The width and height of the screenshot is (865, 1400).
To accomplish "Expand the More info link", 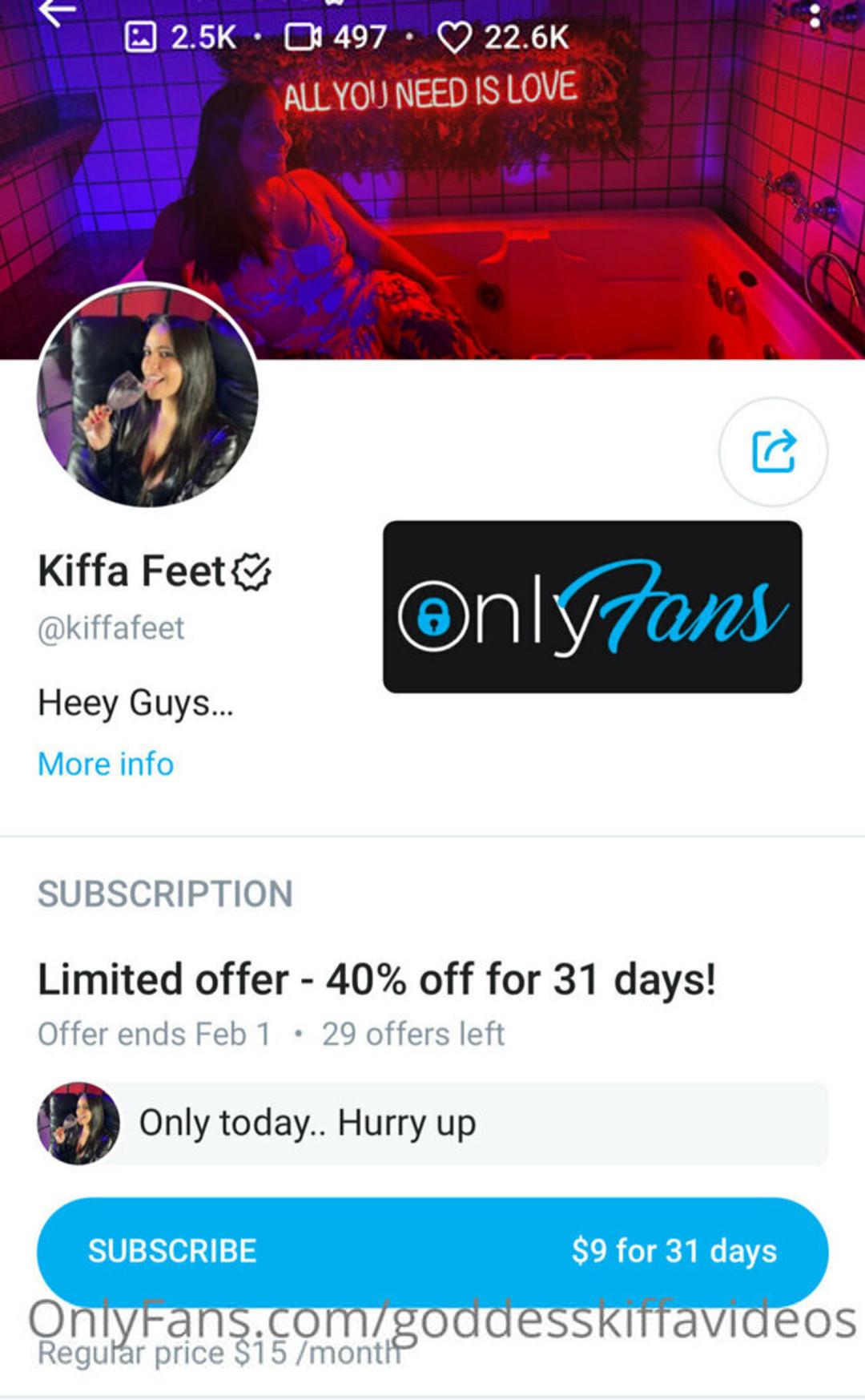I will (x=106, y=764).
